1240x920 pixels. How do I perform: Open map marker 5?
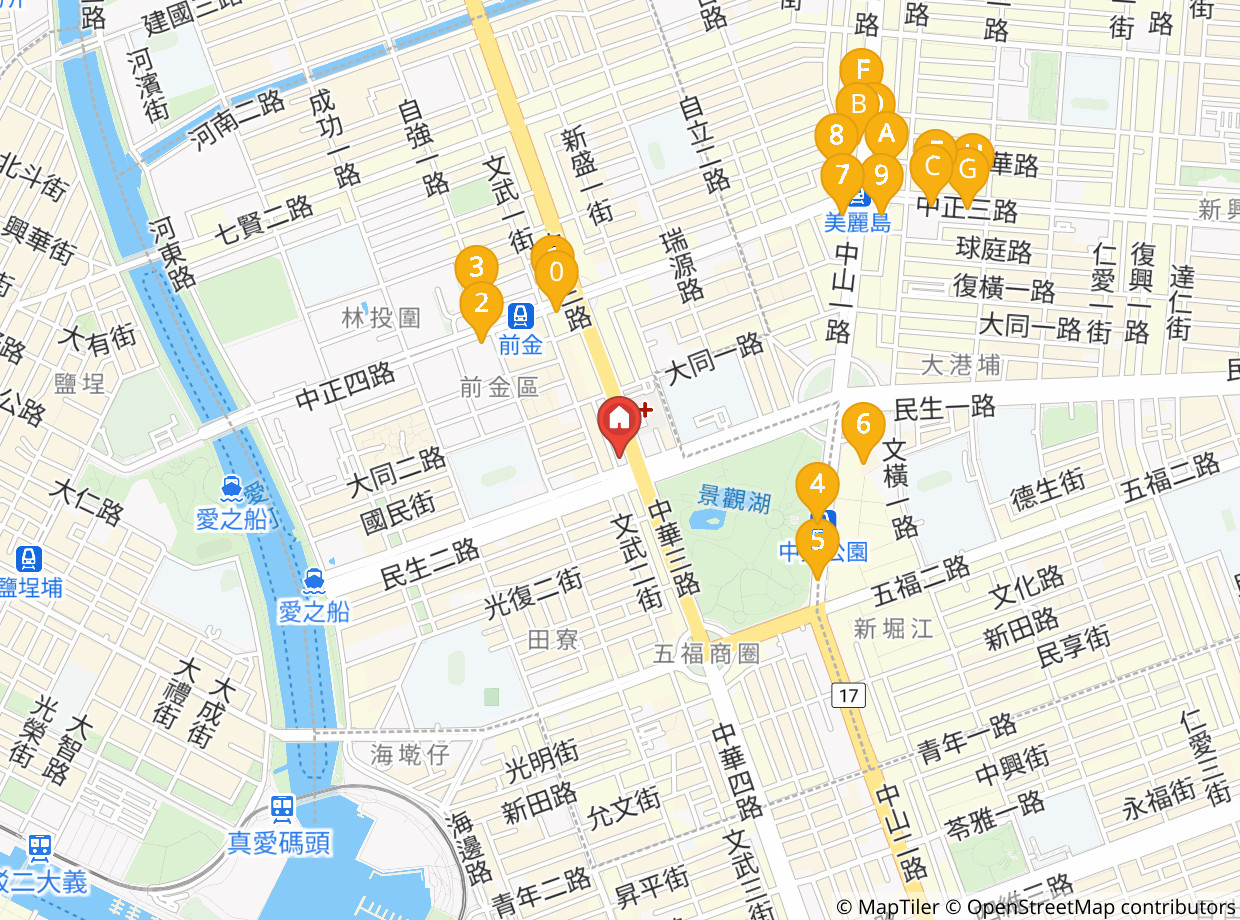(817, 547)
